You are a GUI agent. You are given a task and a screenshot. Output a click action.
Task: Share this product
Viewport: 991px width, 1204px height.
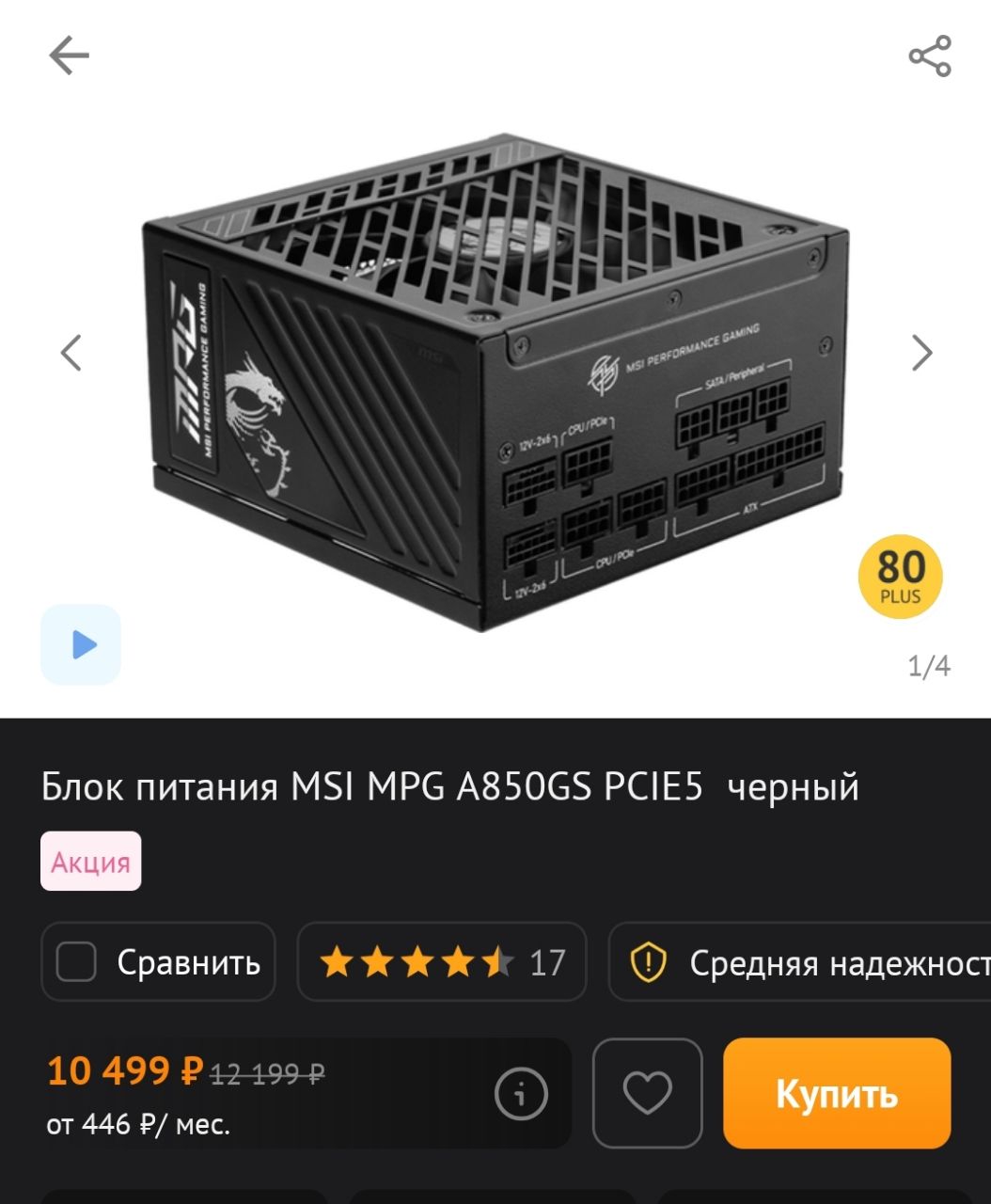coord(929,56)
